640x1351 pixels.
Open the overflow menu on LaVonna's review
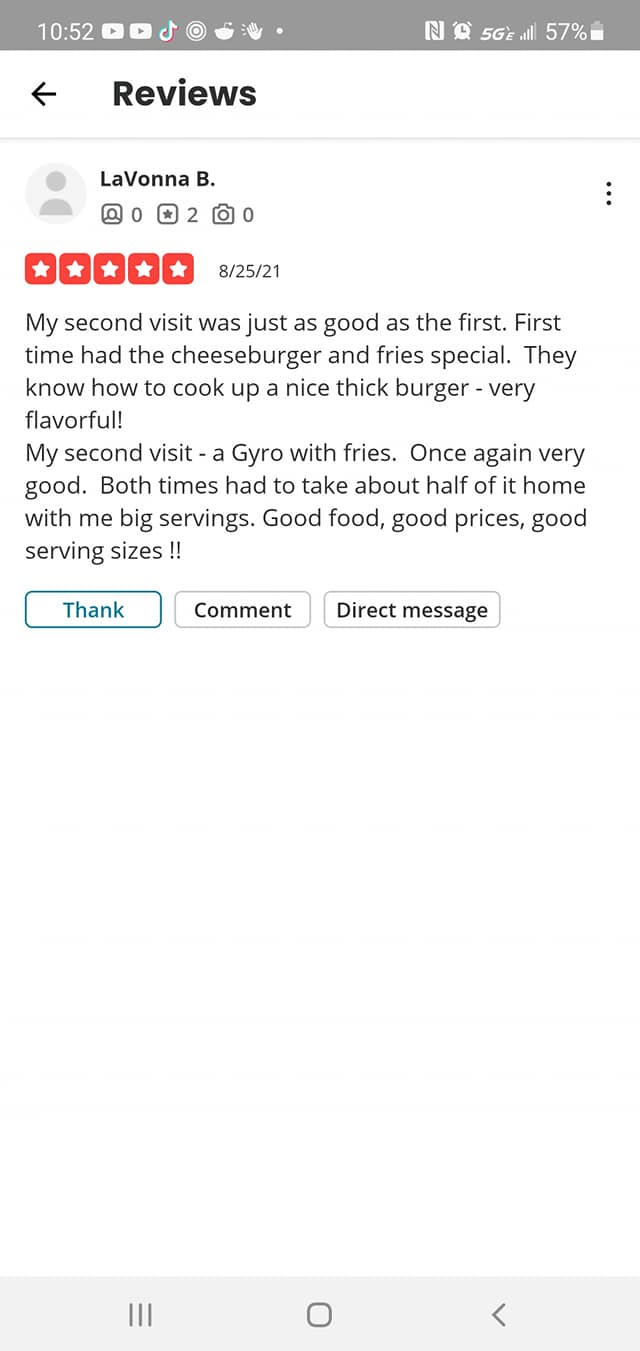pos(609,194)
